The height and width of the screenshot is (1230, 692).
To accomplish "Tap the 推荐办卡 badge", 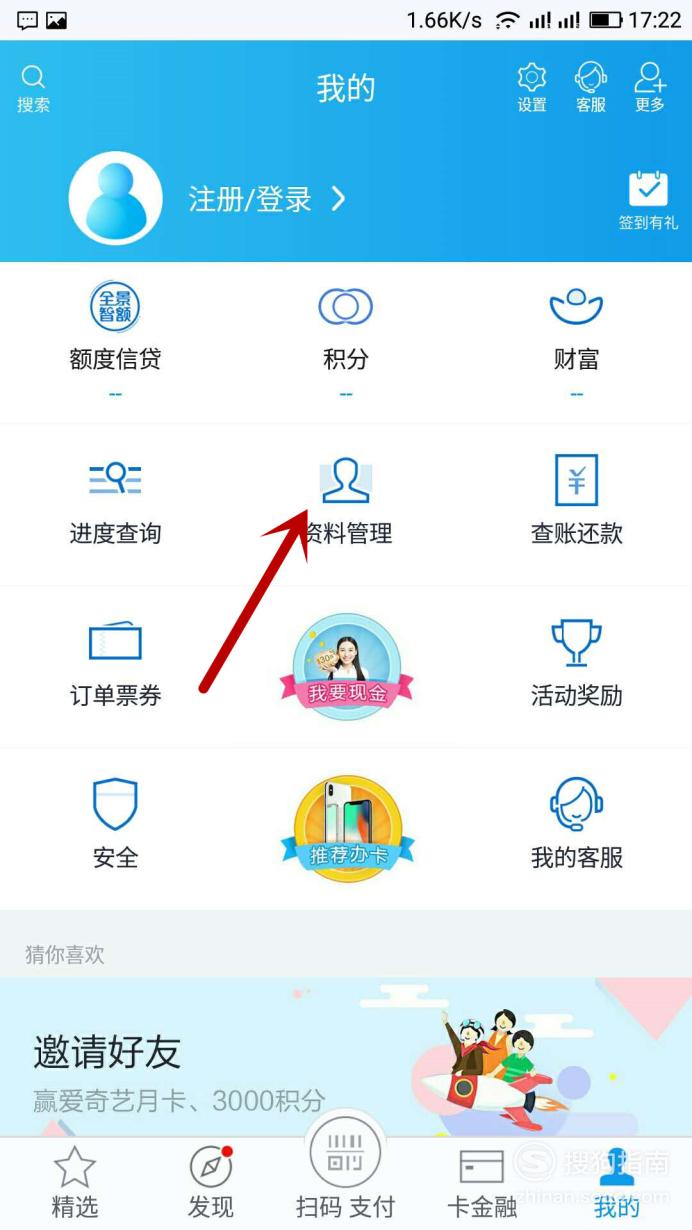I will coord(346,828).
